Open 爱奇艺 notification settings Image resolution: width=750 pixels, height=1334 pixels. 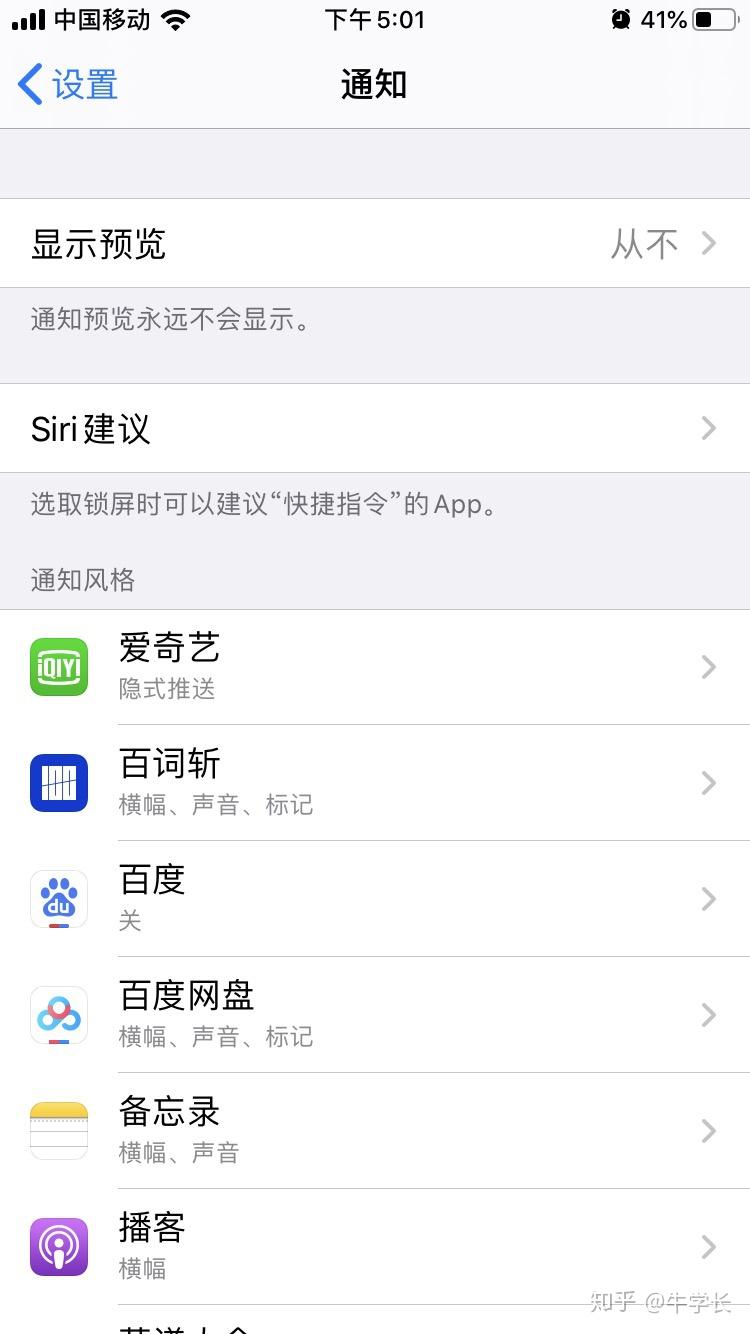[x=374, y=667]
